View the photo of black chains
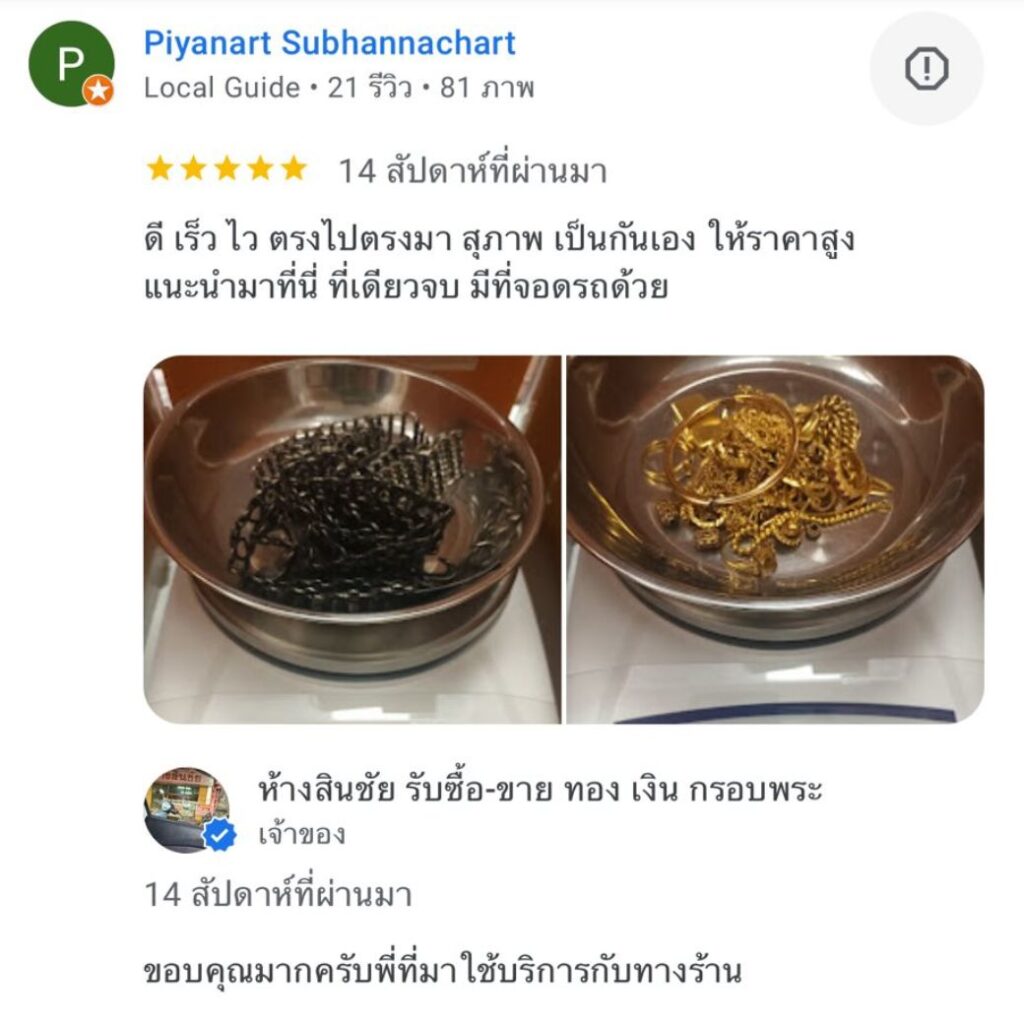 [351, 539]
